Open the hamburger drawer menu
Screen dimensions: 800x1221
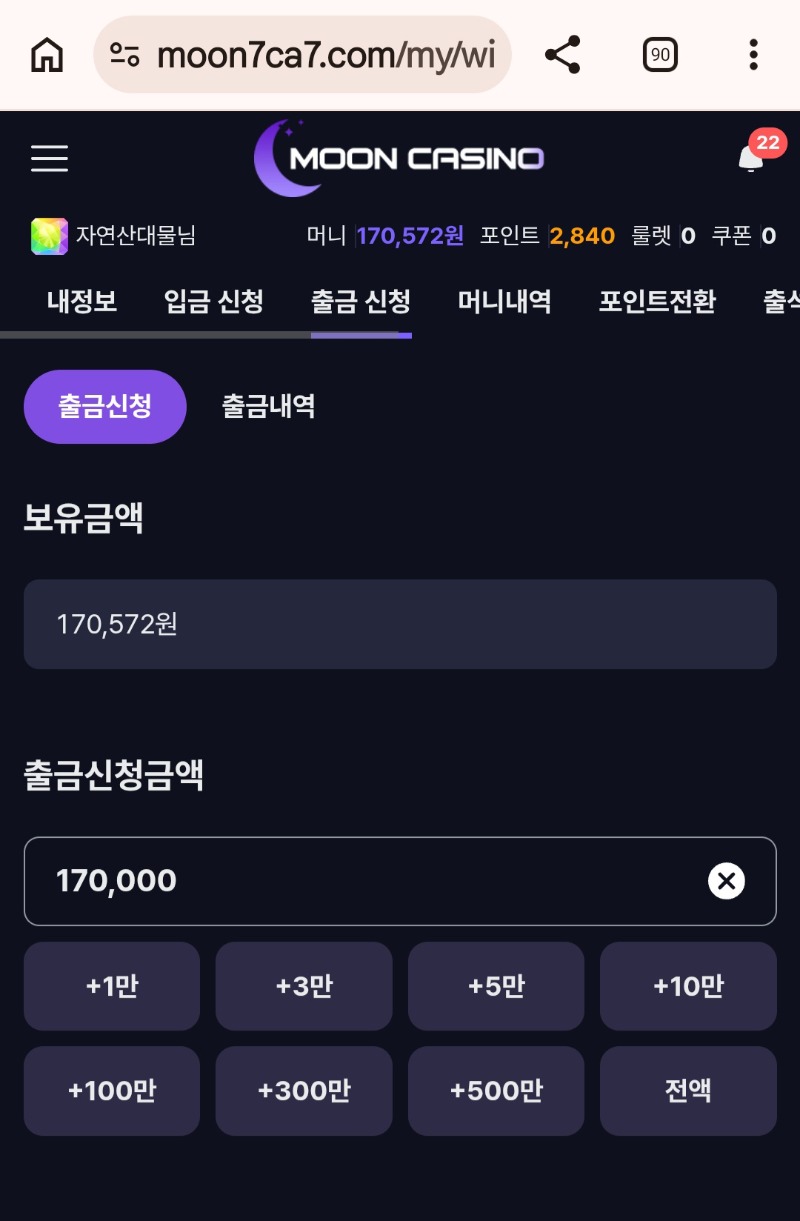click(49, 158)
